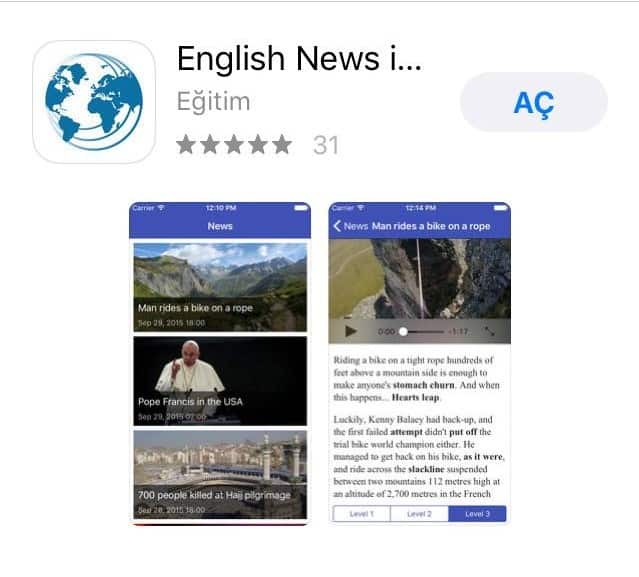This screenshot has width=639, height=577.
Task: Open the English News app icon
Action: [94, 102]
